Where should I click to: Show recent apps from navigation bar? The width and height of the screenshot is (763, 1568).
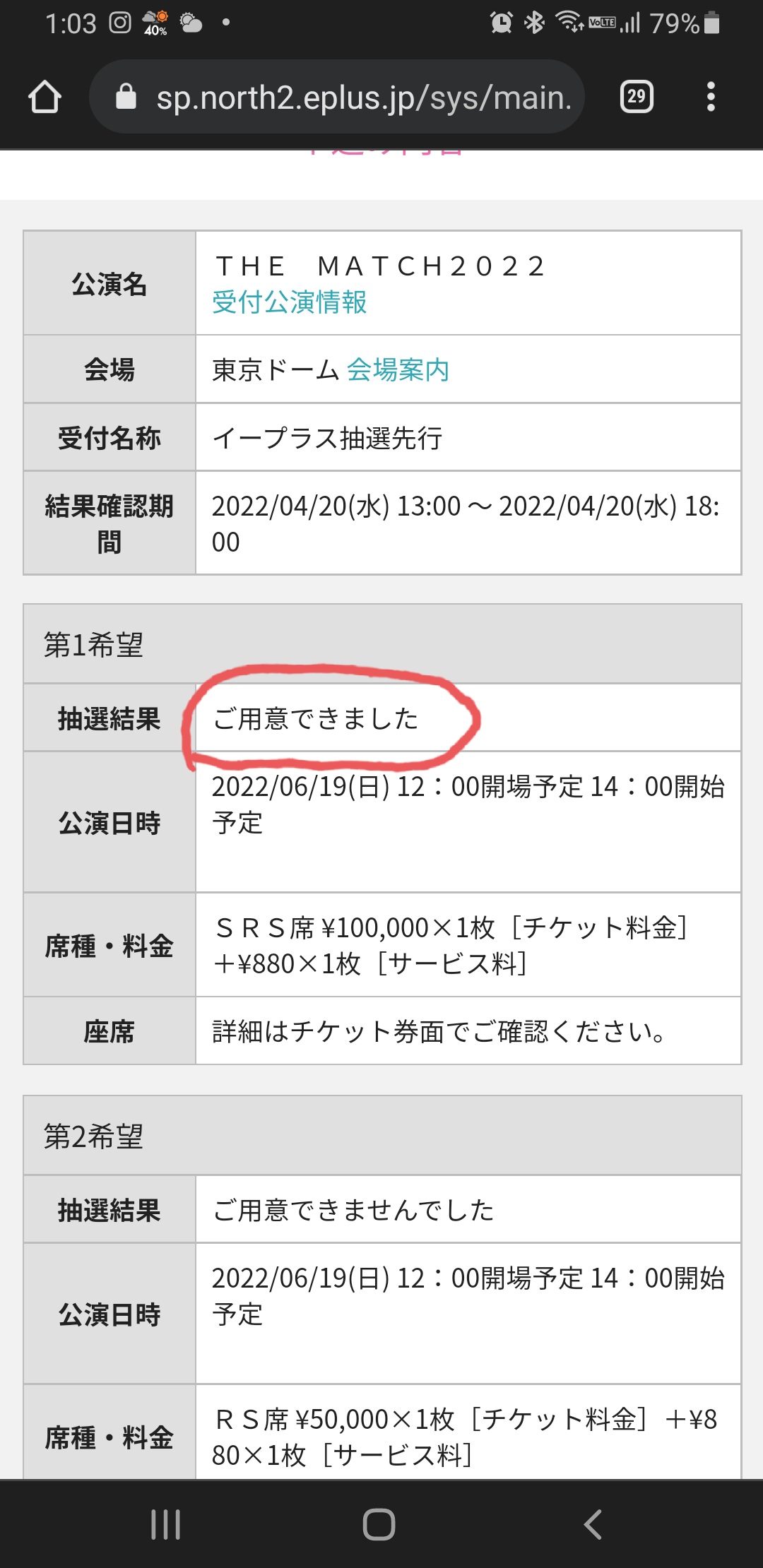(x=166, y=1524)
